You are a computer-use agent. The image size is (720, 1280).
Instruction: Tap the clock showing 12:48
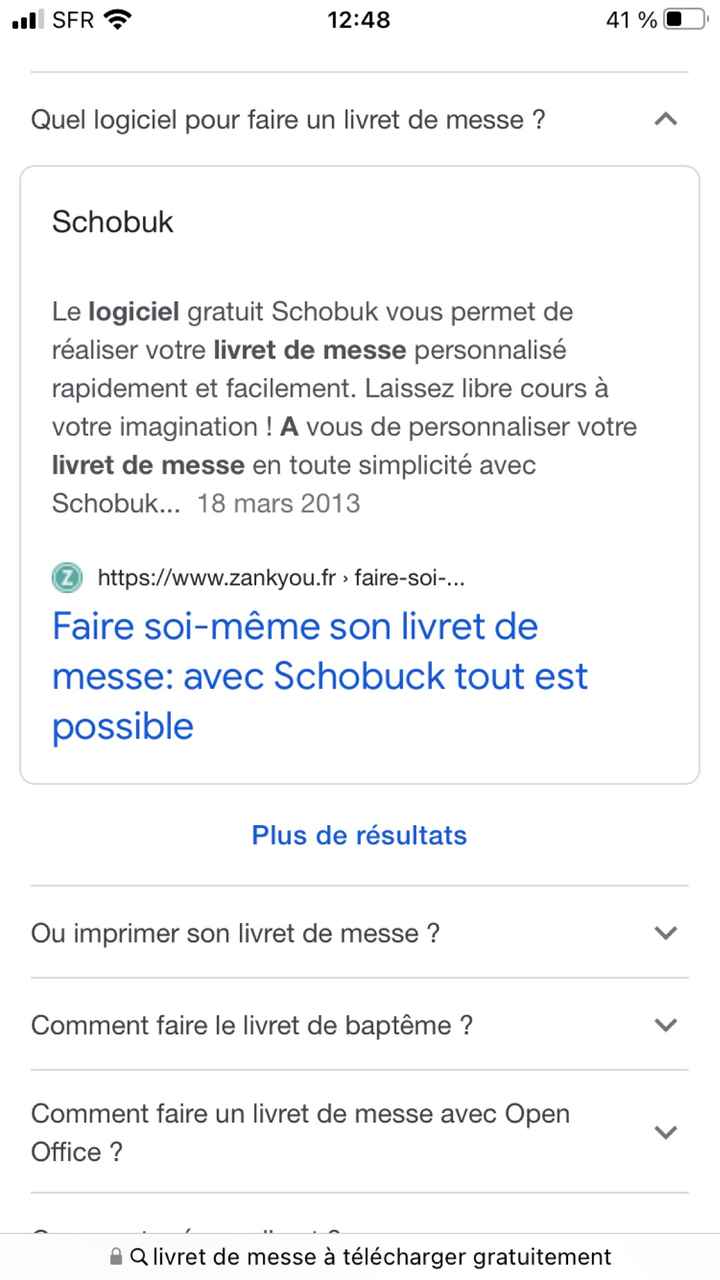tap(359, 18)
